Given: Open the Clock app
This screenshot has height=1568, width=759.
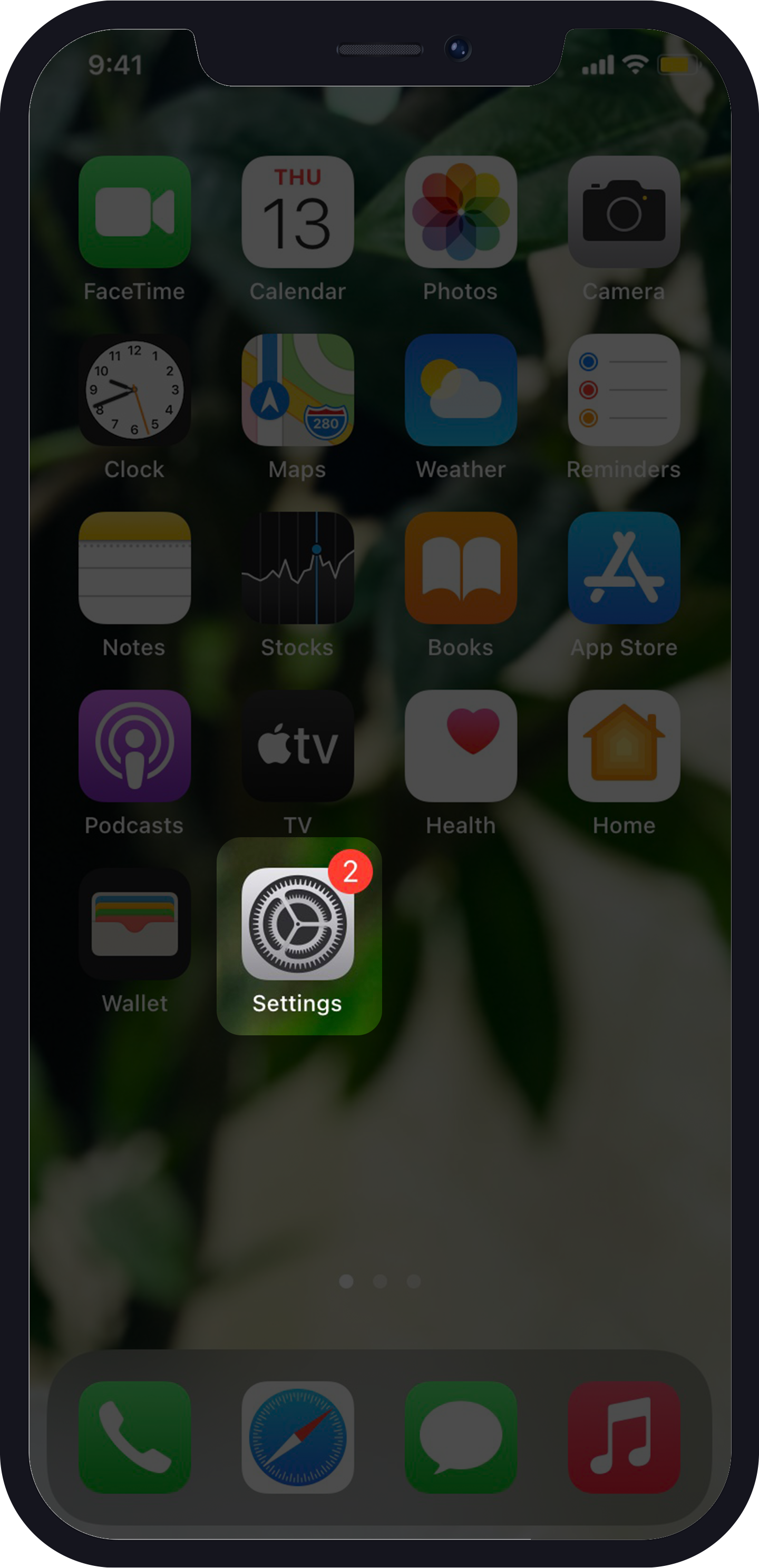Looking at the screenshot, I should point(134,389).
